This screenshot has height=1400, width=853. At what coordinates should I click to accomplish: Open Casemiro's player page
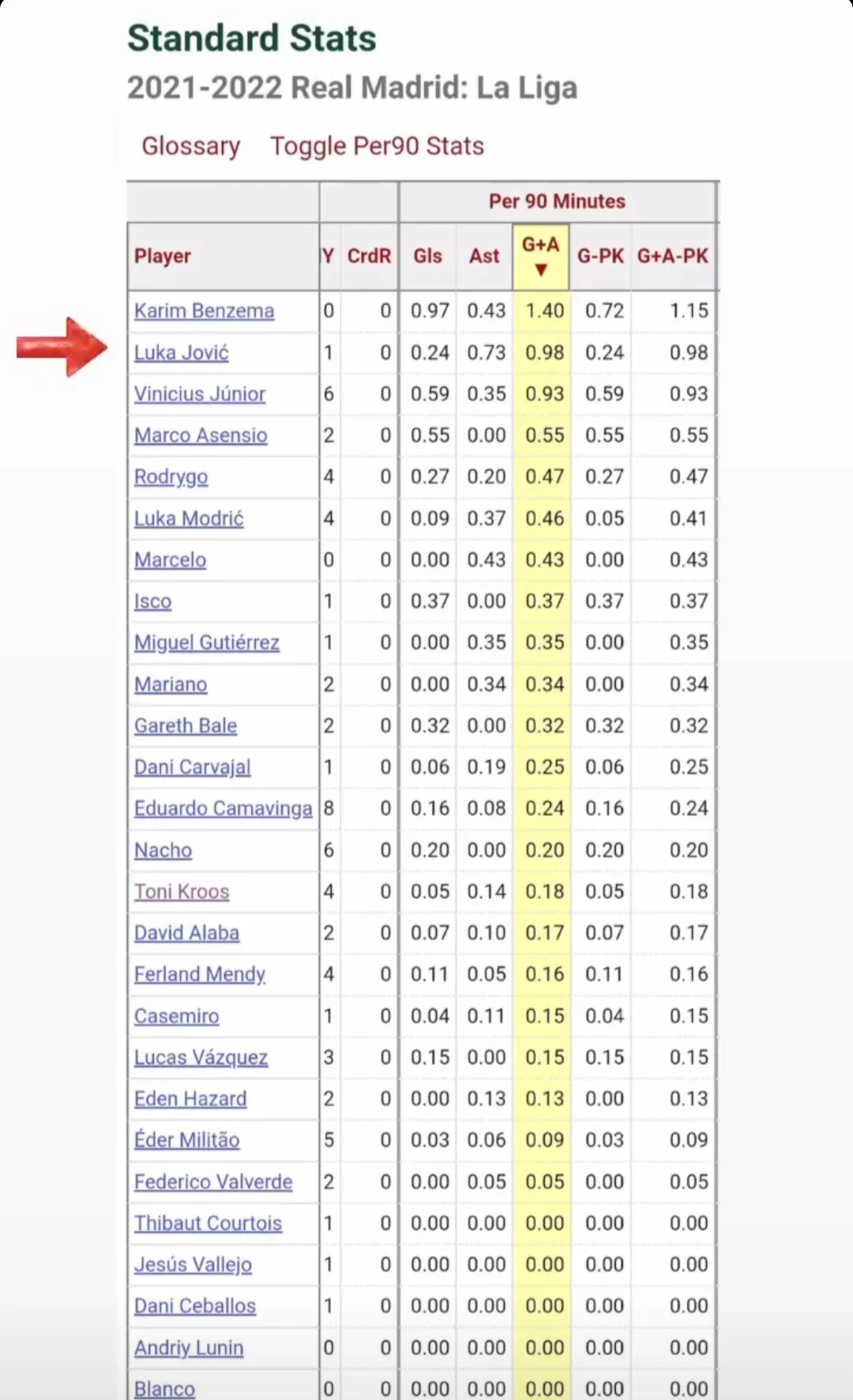pos(176,1016)
